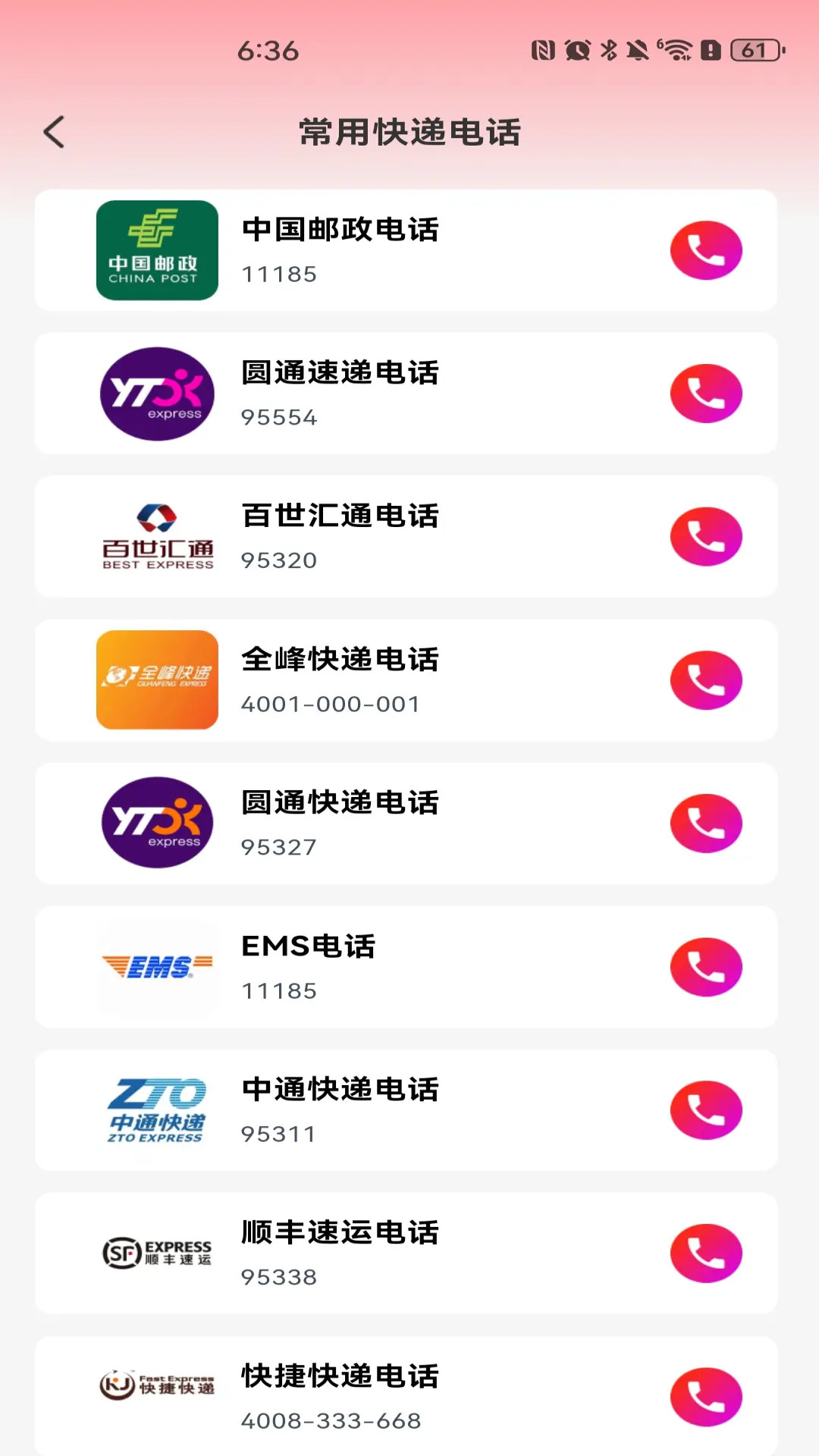Tap the QuanFeng Express orange logo

[x=156, y=679]
